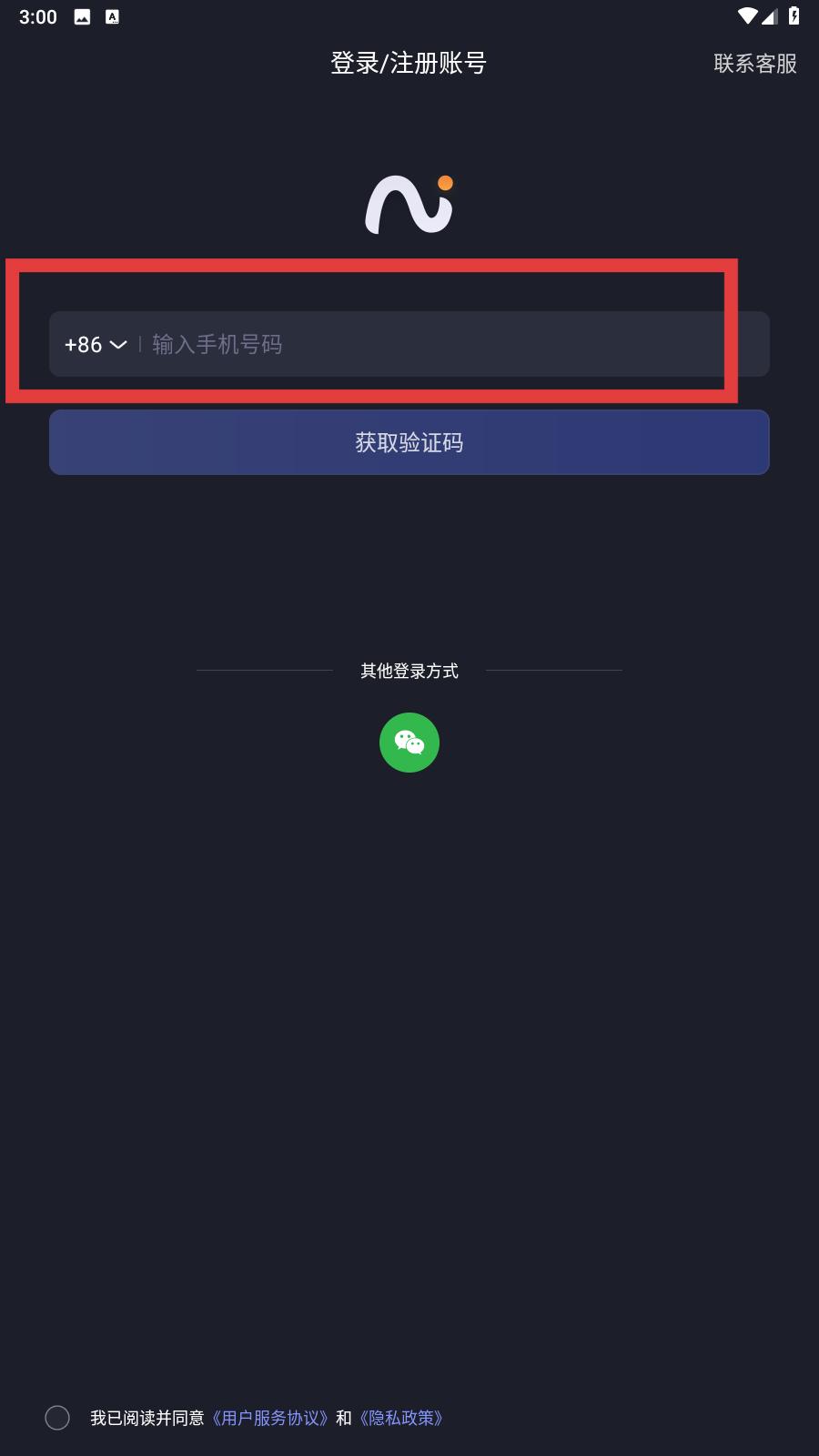
Task: Check the 我已阅读并同意 agreement circle
Action: pos(57,1418)
